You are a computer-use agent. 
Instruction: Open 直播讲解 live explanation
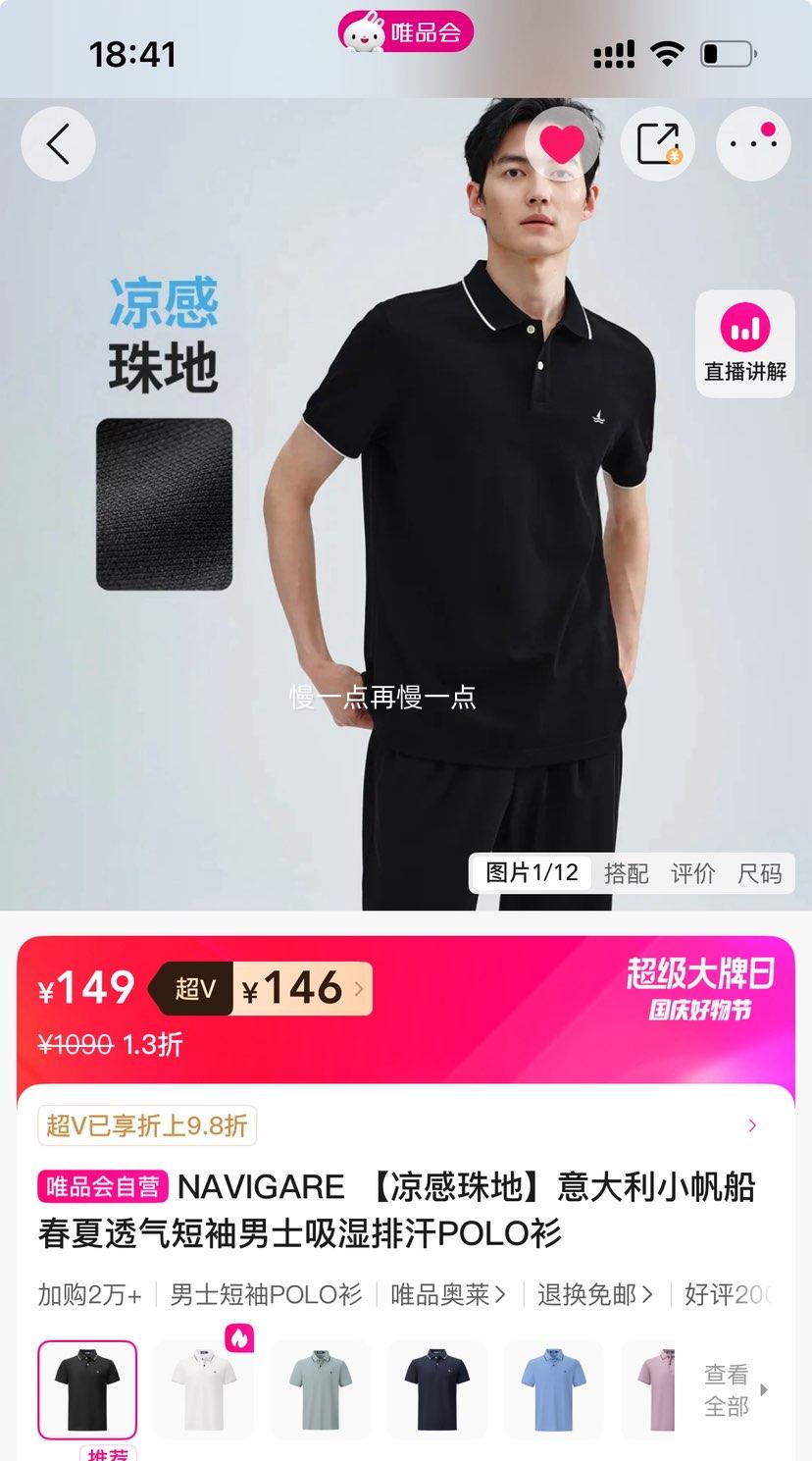point(745,343)
